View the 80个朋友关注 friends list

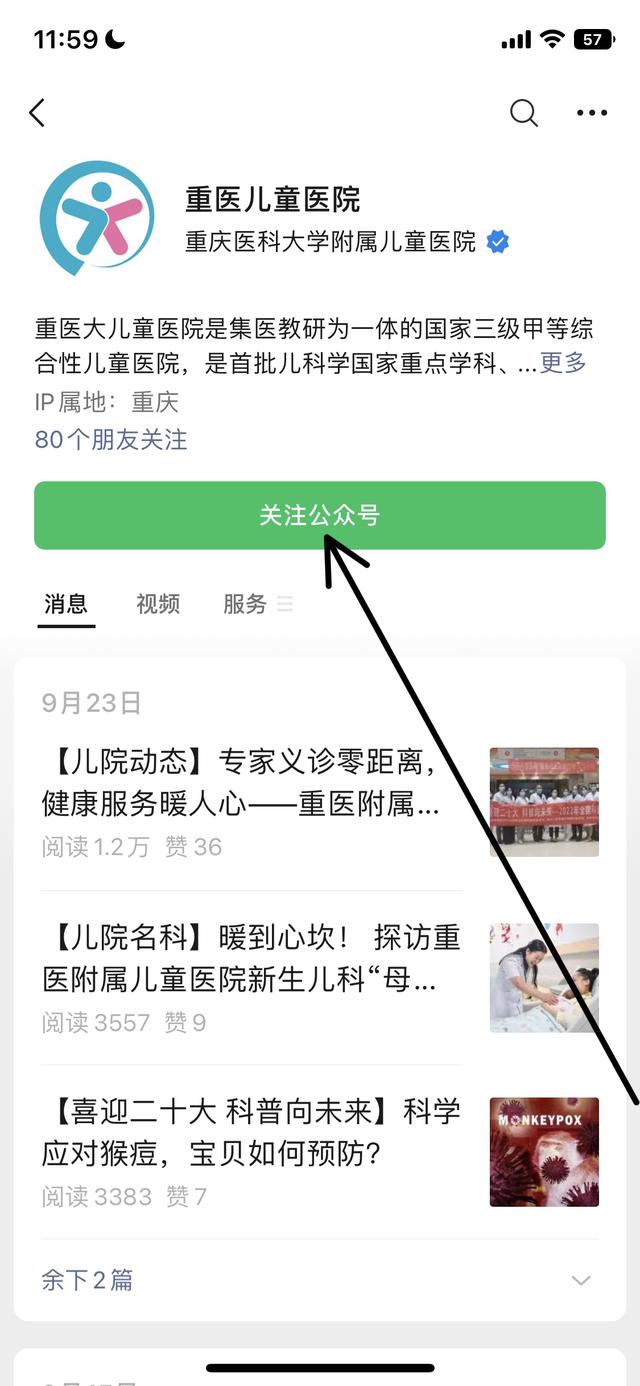pos(111,439)
